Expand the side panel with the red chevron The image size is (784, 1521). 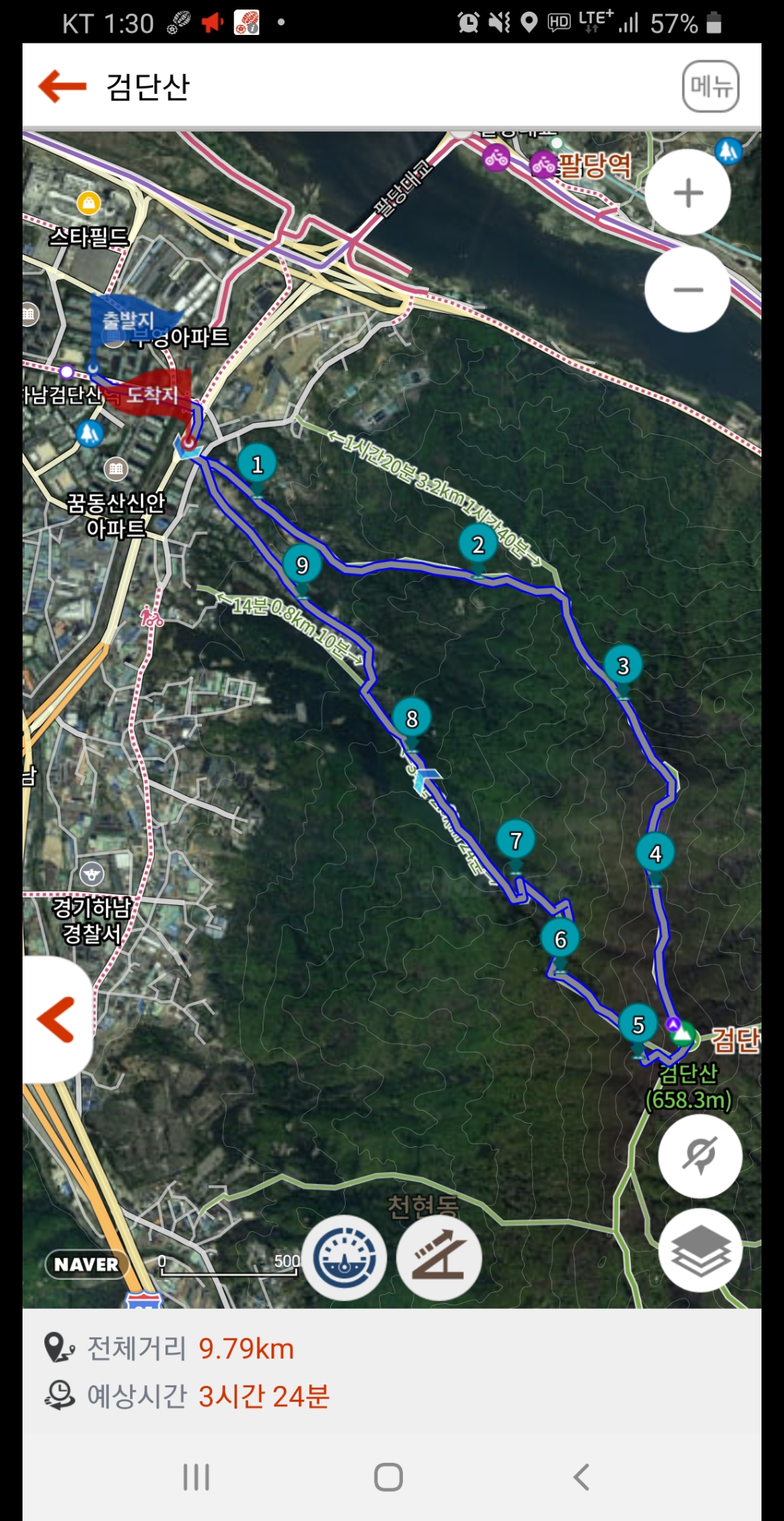(x=56, y=1020)
